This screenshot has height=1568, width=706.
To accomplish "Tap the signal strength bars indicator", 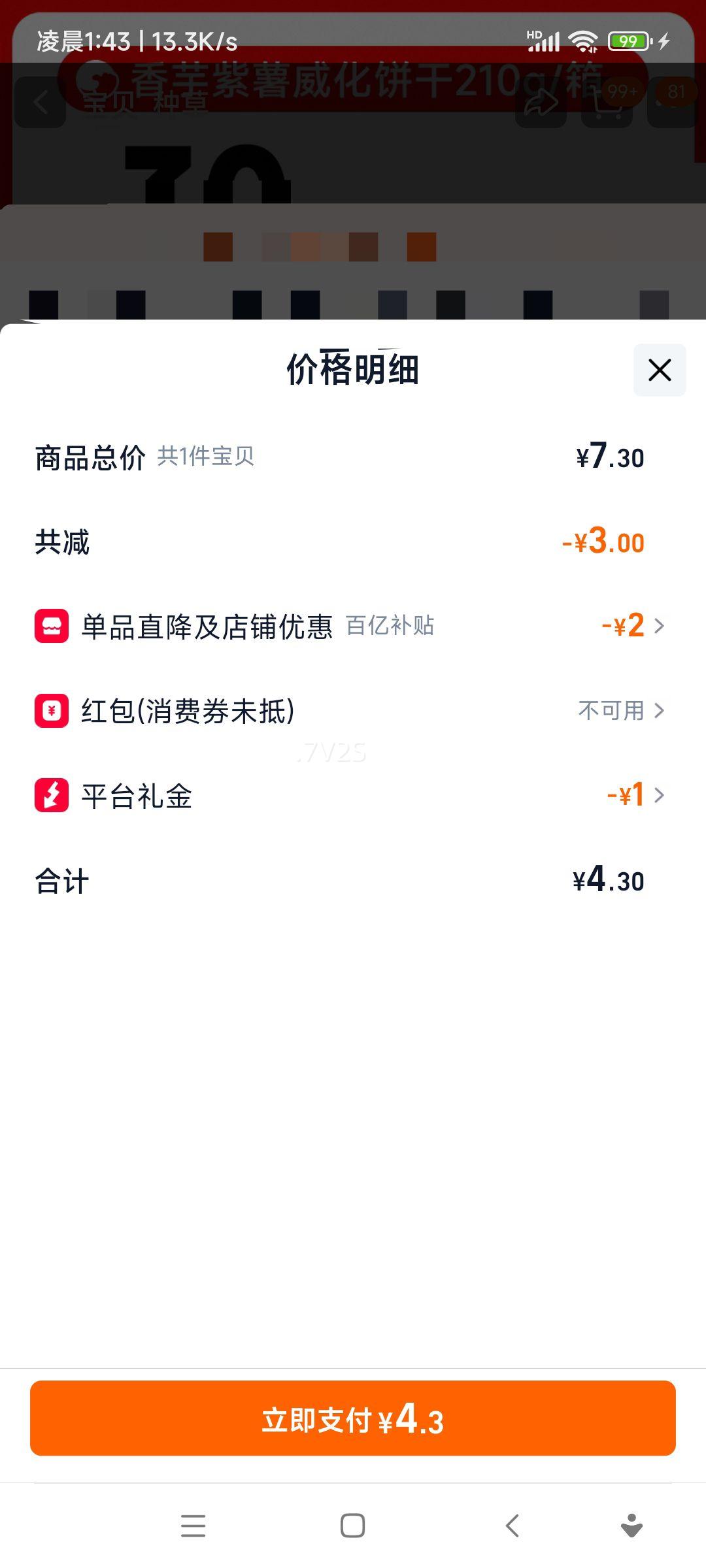I will tap(544, 41).
